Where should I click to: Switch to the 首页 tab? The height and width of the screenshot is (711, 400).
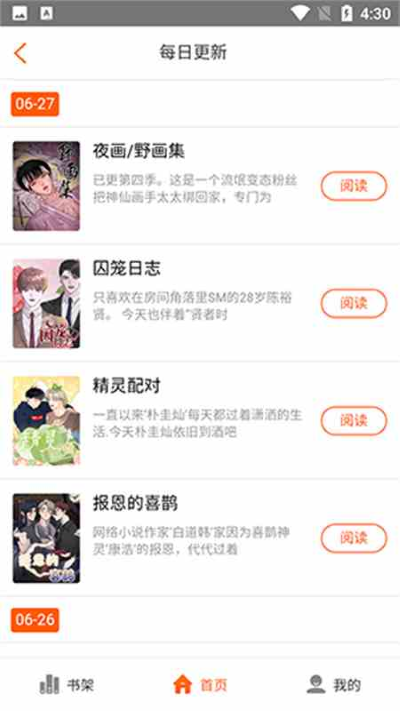point(200,684)
